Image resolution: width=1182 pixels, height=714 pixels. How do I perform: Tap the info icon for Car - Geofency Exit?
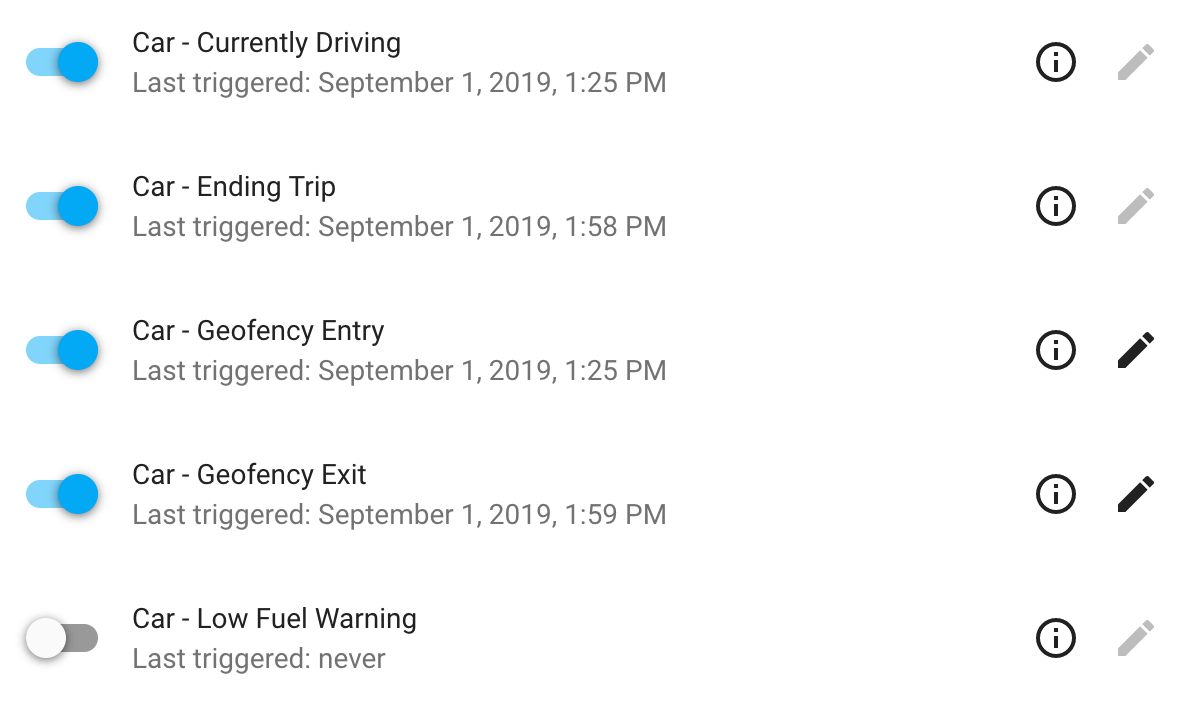point(1055,494)
